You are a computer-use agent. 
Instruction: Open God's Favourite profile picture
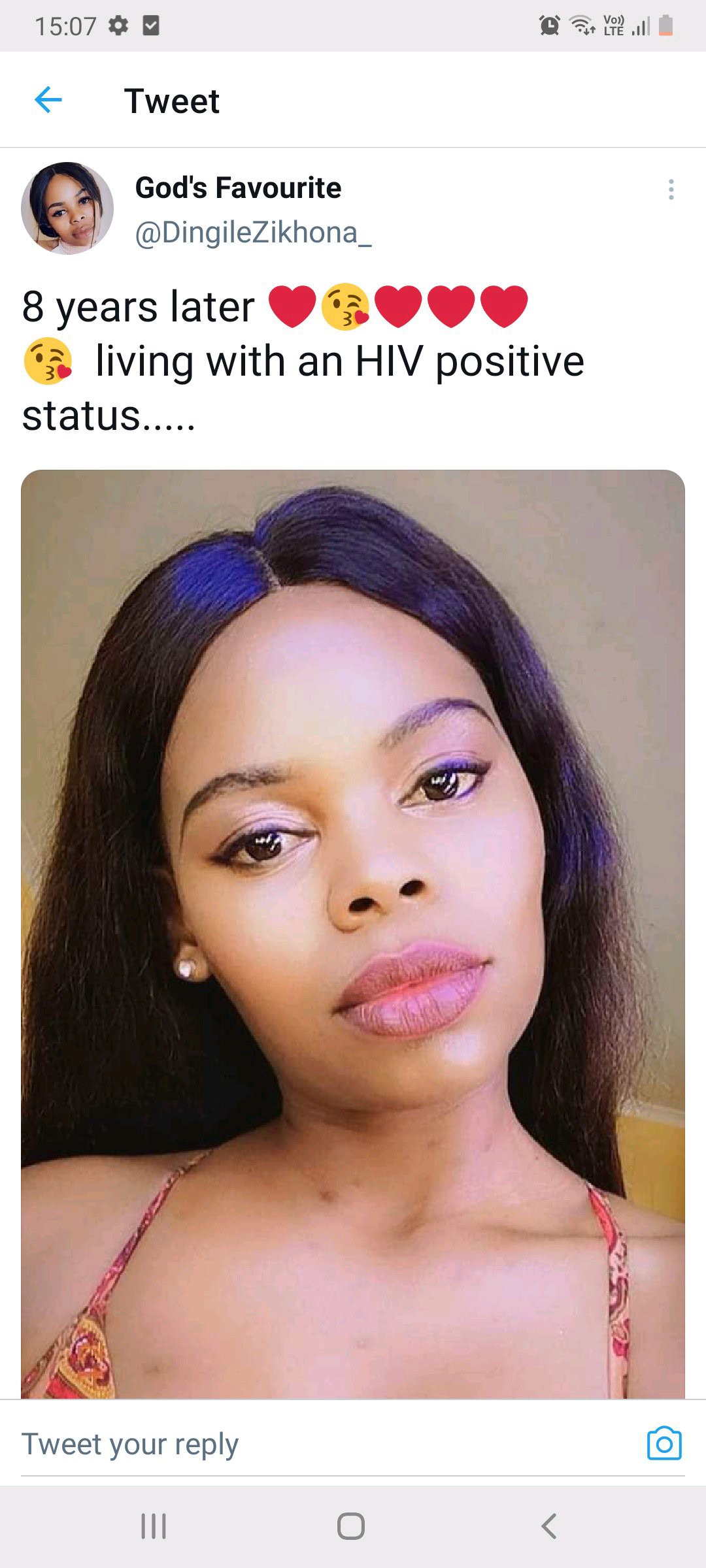[x=67, y=208]
